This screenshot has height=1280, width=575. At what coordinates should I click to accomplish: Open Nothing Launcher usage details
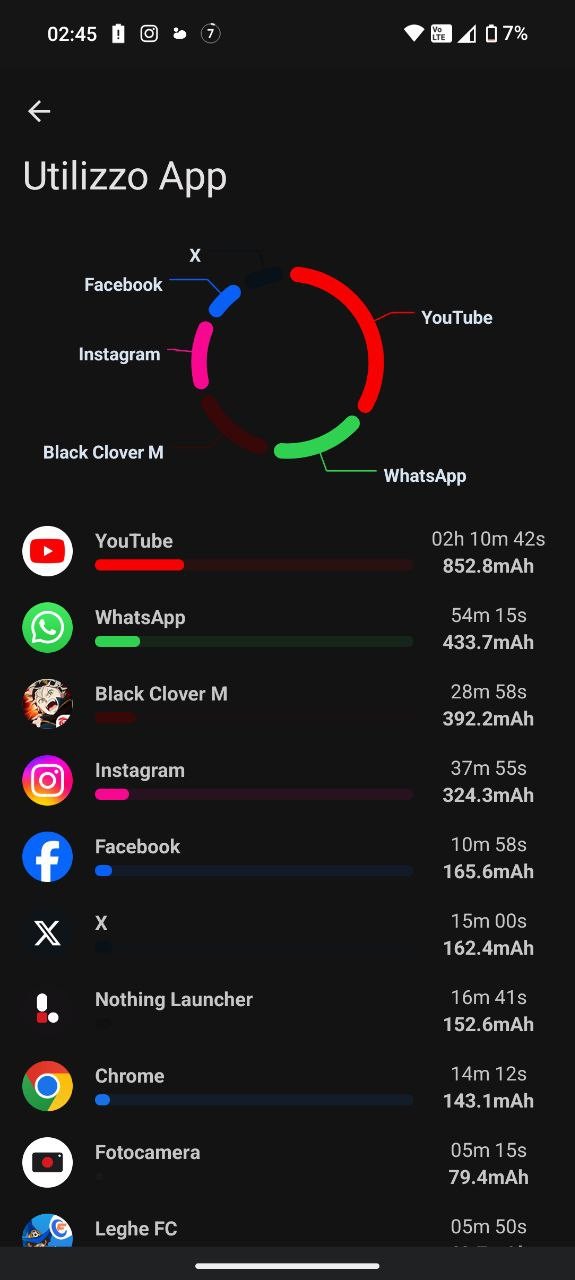(287, 1011)
